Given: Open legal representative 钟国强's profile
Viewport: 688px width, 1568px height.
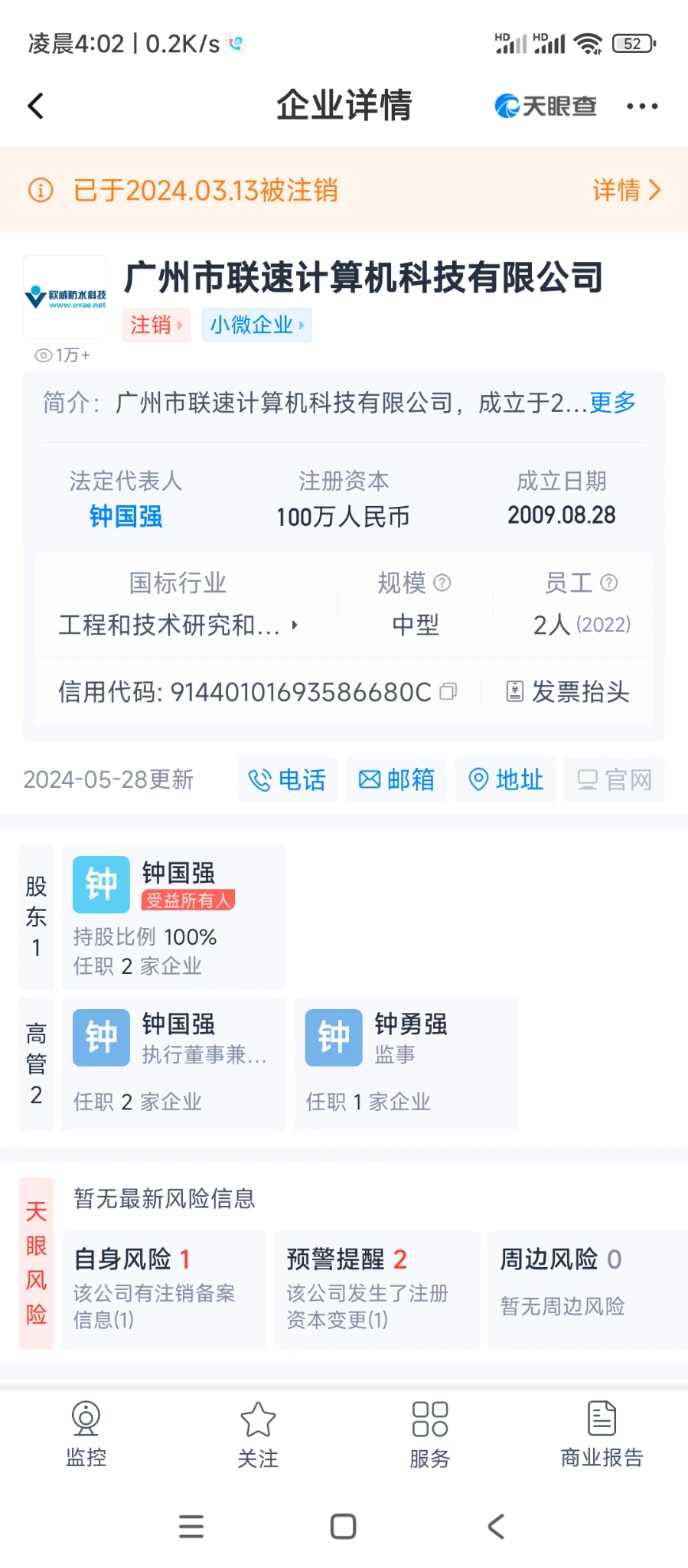Looking at the screenshot, I should pos(126,516).
